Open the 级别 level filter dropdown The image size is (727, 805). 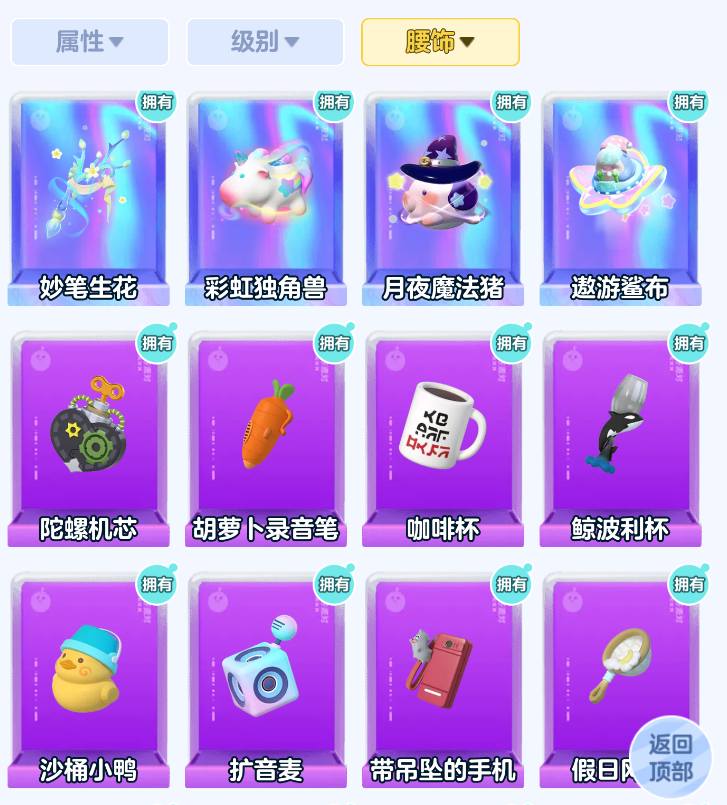click(264, 42)
